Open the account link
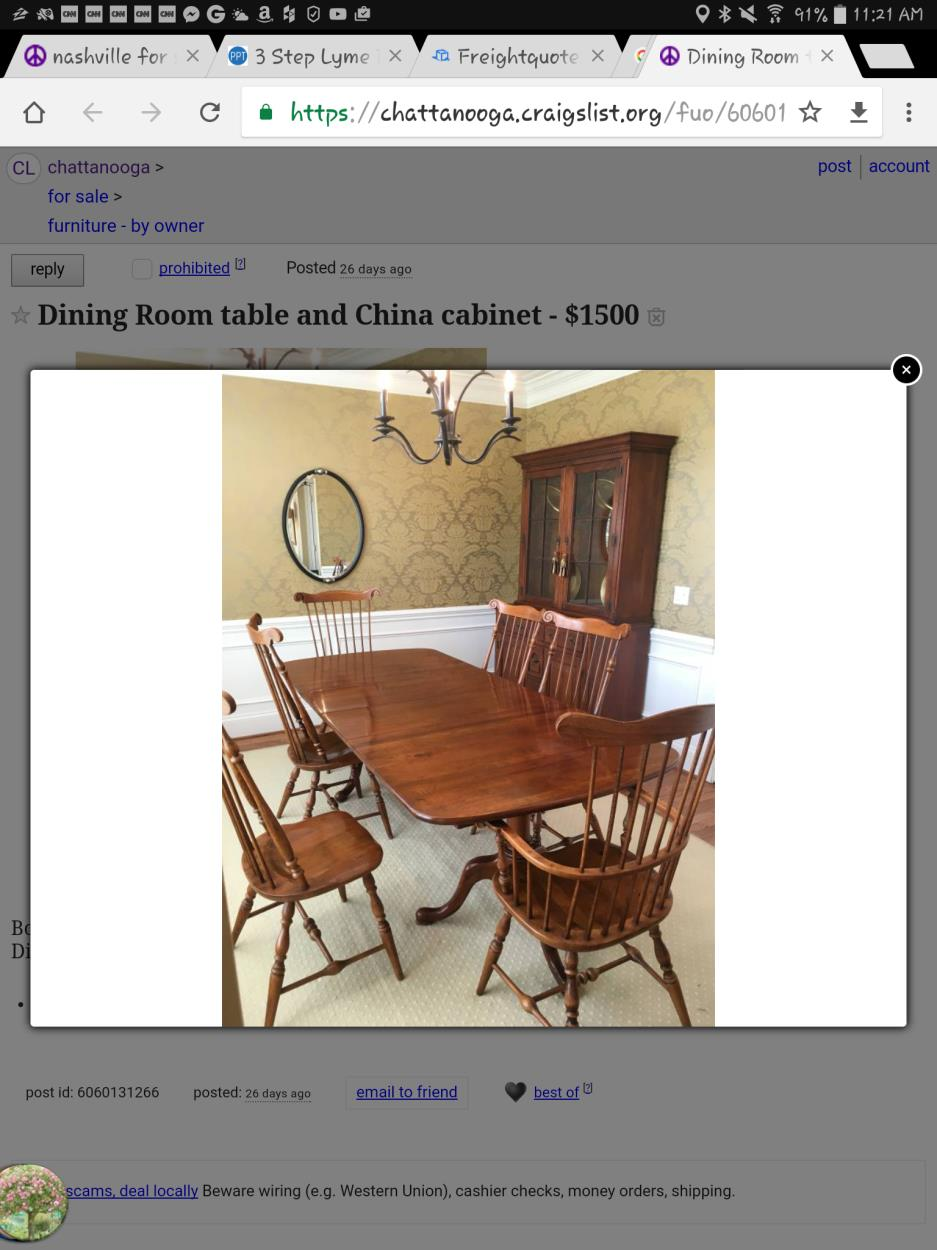 pos(898,166)
